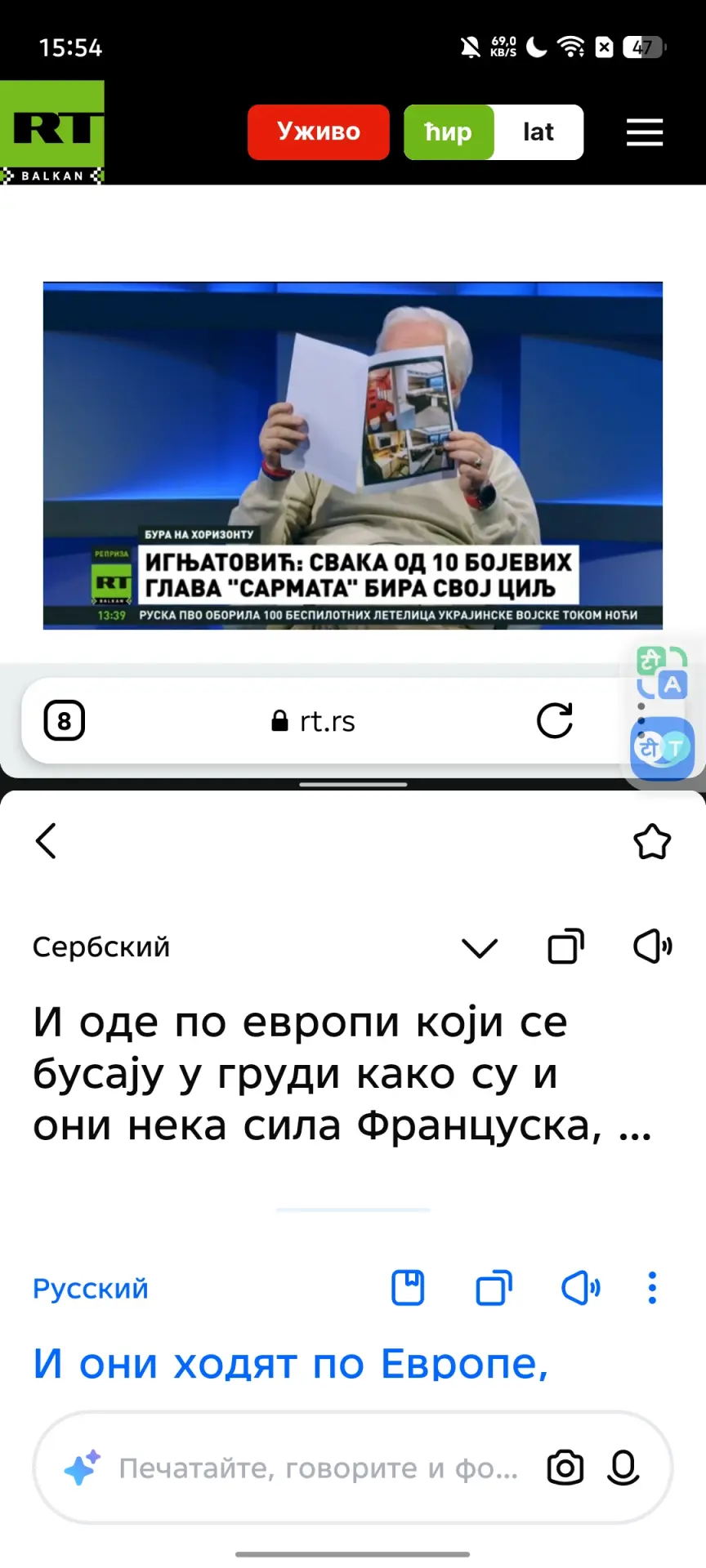Open the video of Игњатовић on Сармат
Image resolution: width=706 pixels, height=1568 pixels.
click(353, 455)
